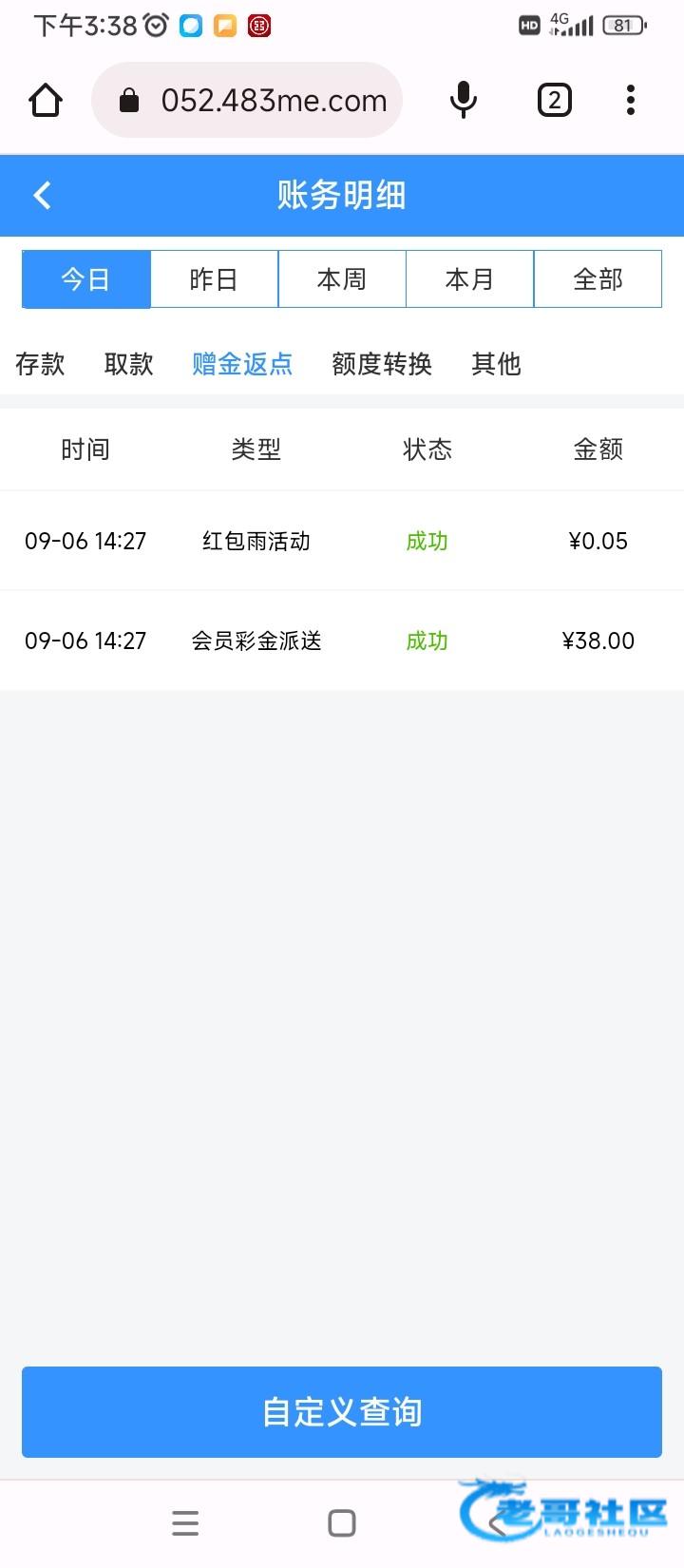Go to the system home screen

tap(342, 1523)
